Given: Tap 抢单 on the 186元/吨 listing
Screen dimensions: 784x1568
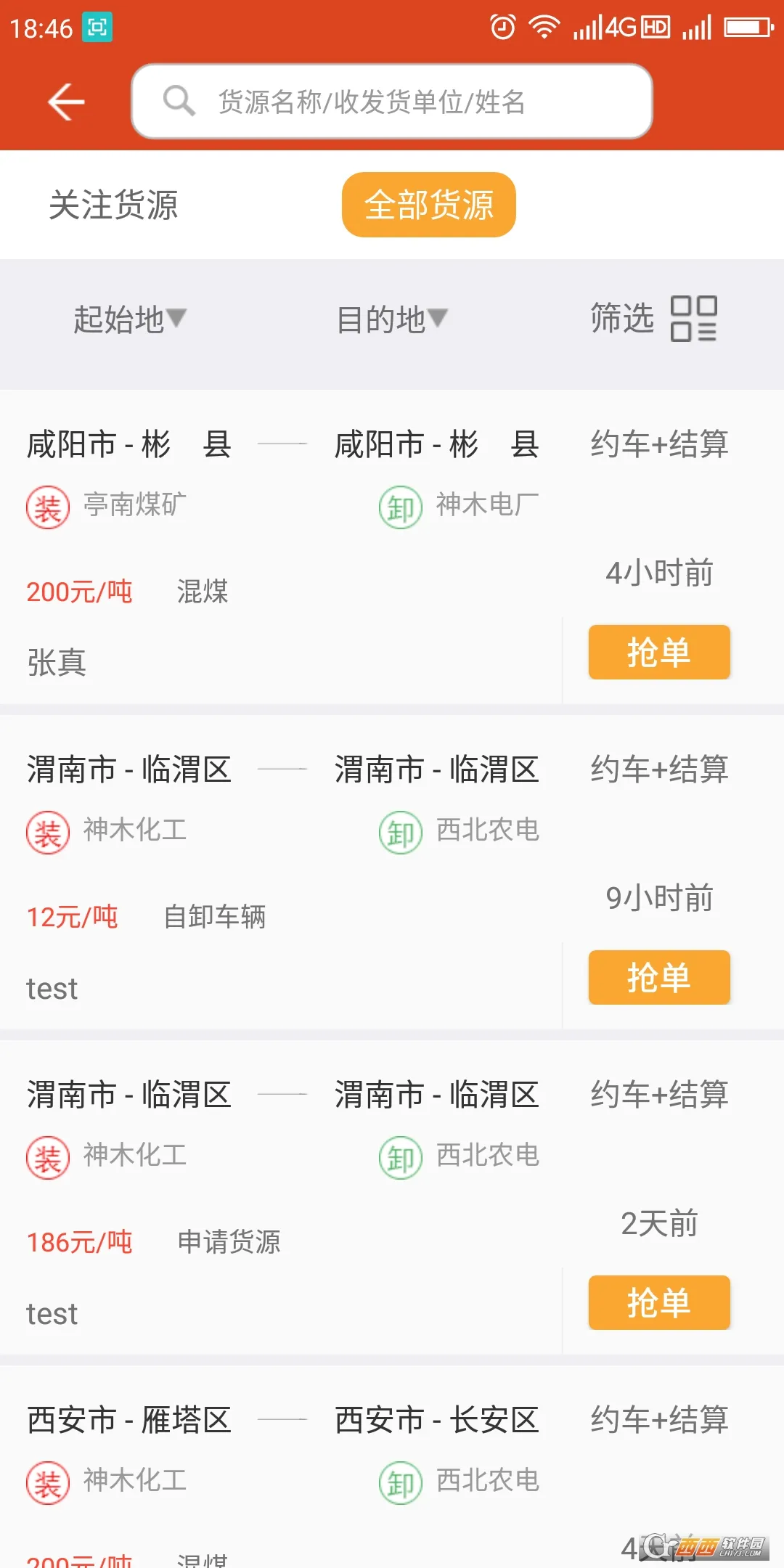Looking at the screenshot, I should point(658,1302).
